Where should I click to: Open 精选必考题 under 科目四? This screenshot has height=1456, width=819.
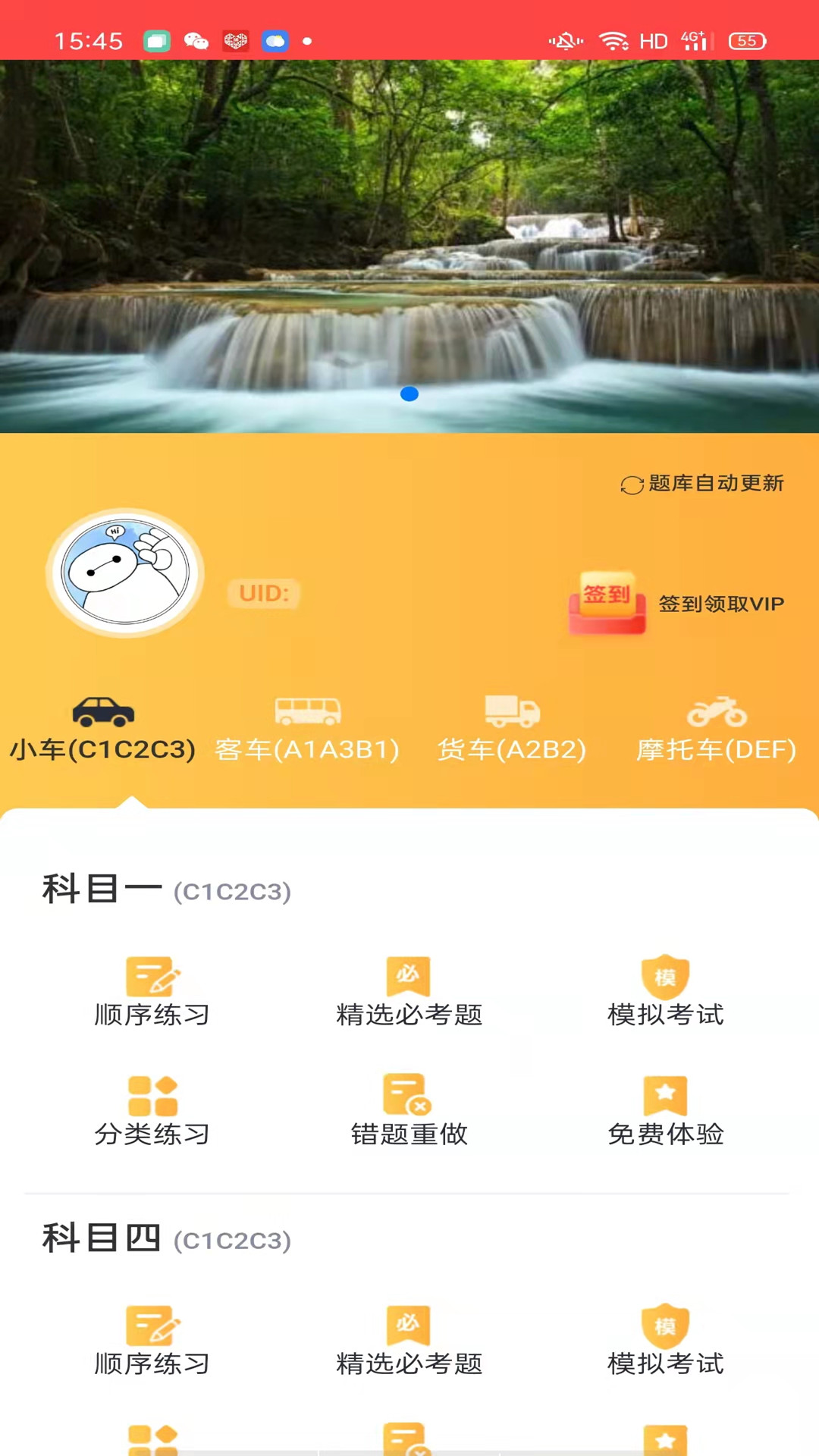point(409,1341)
